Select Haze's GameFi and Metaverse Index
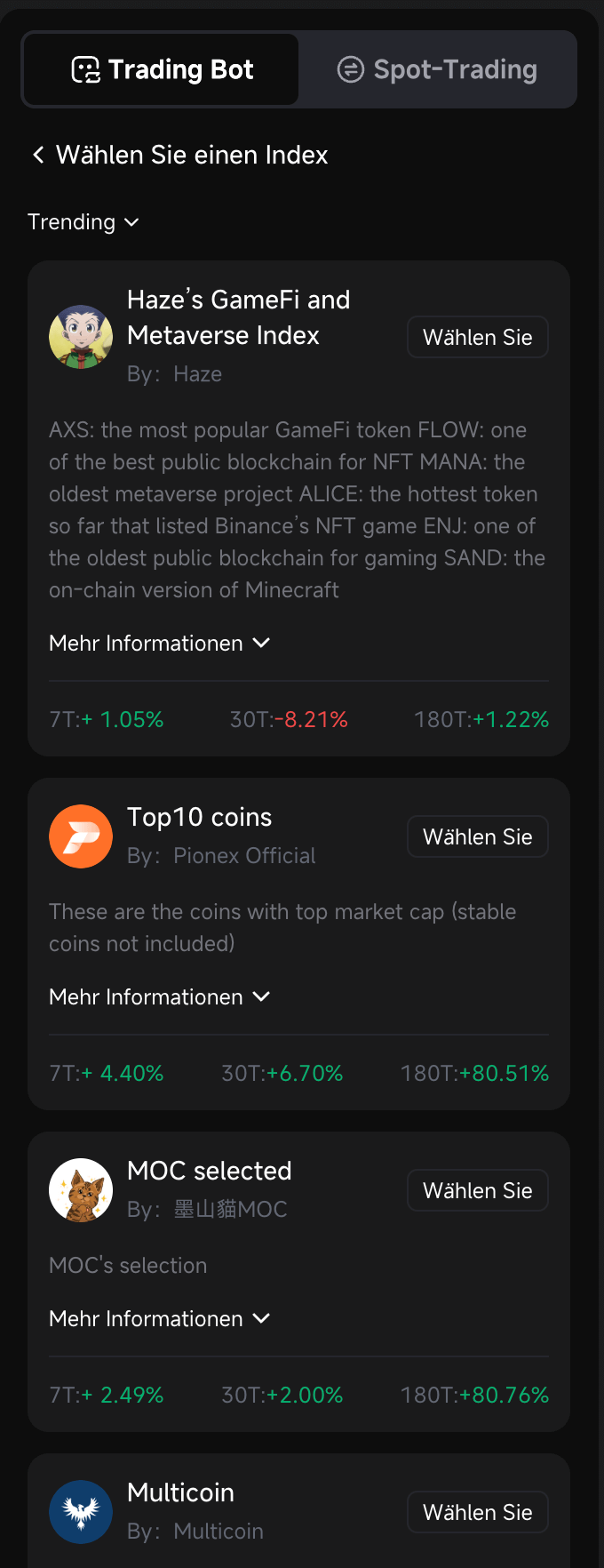The image size is (604, 1568). [477, 338]
